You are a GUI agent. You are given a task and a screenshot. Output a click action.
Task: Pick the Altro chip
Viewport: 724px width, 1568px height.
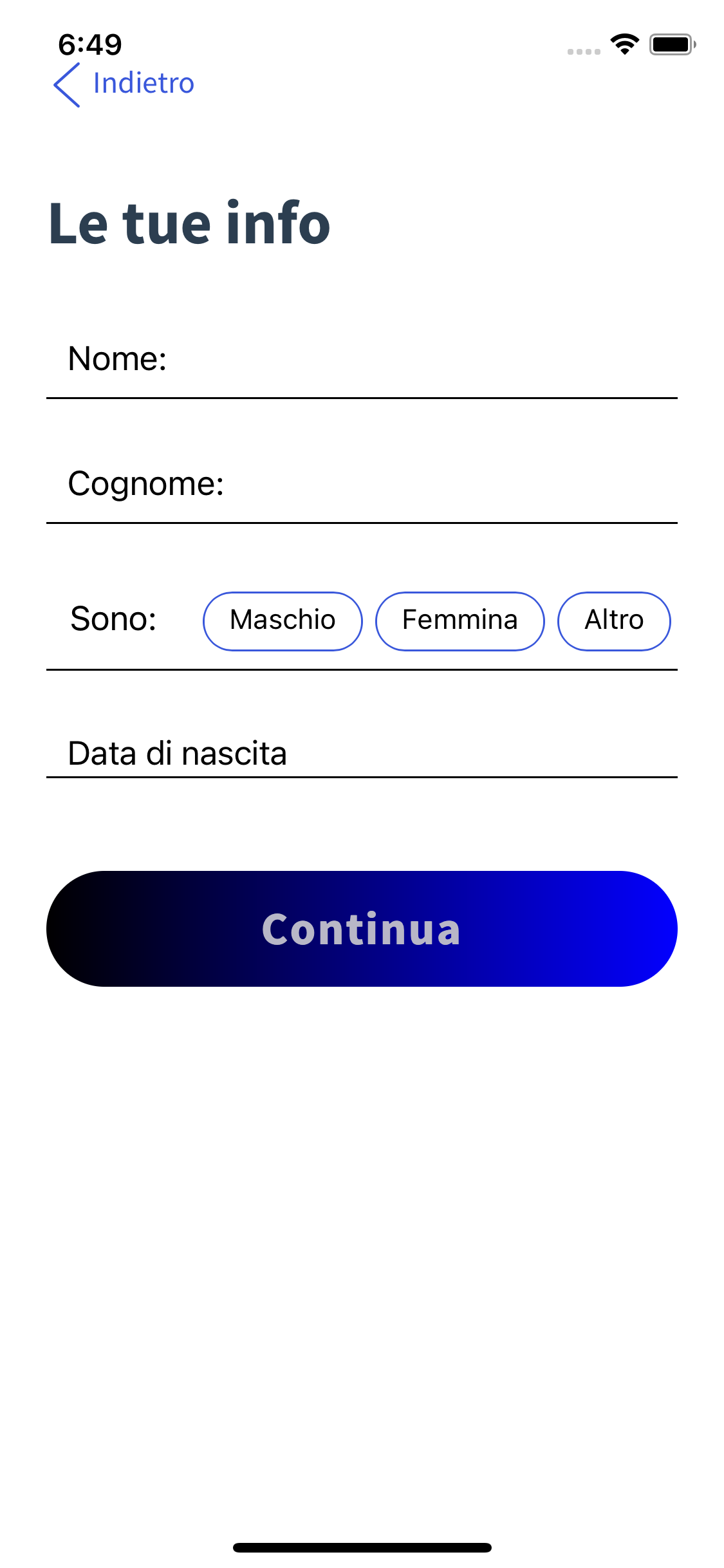point(614,621)
